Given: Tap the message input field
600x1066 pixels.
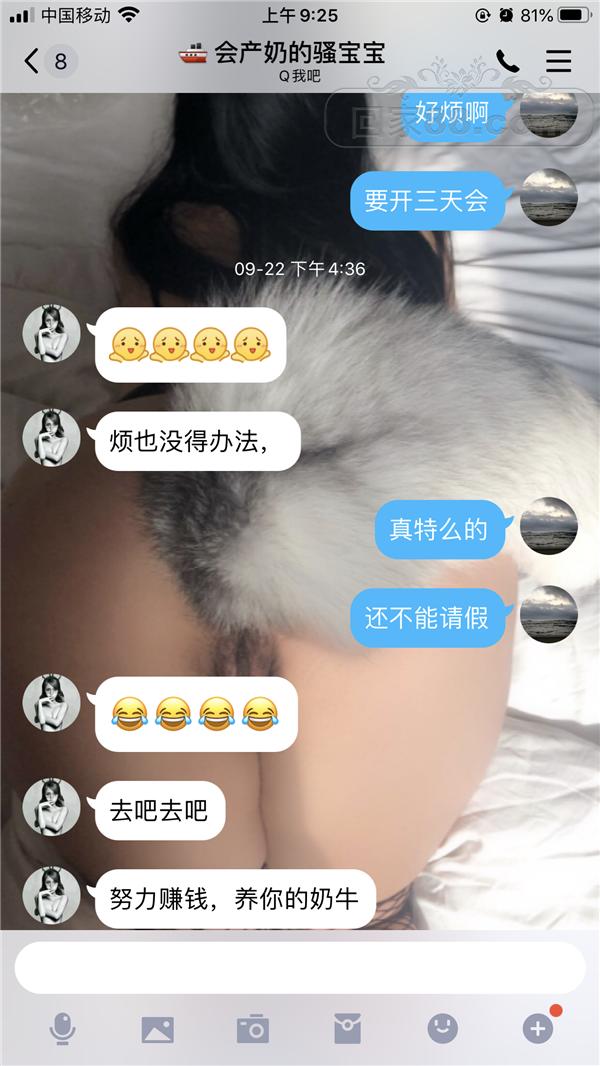Looking at the screenshot, I should 300,967.
